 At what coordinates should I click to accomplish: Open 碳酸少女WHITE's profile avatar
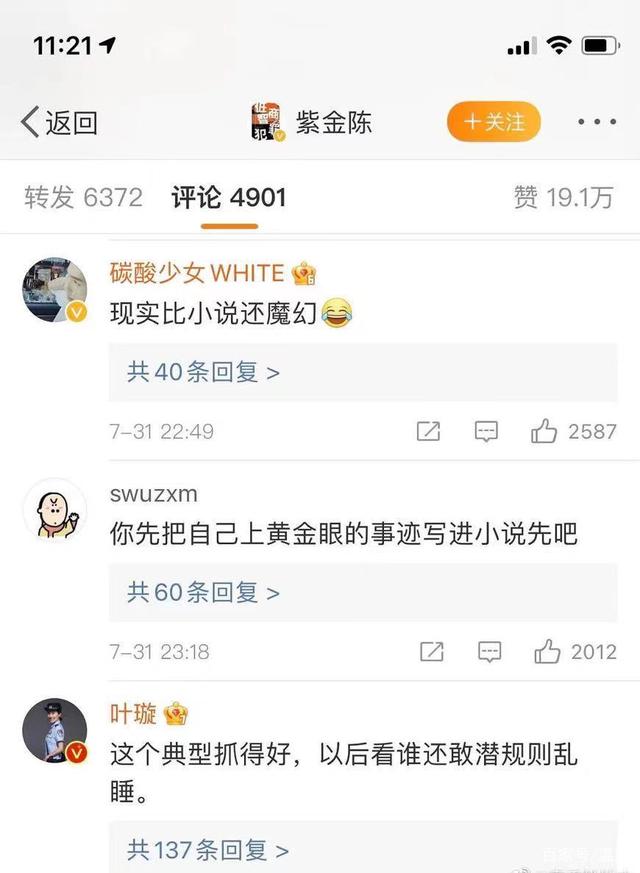pos(54,288)
